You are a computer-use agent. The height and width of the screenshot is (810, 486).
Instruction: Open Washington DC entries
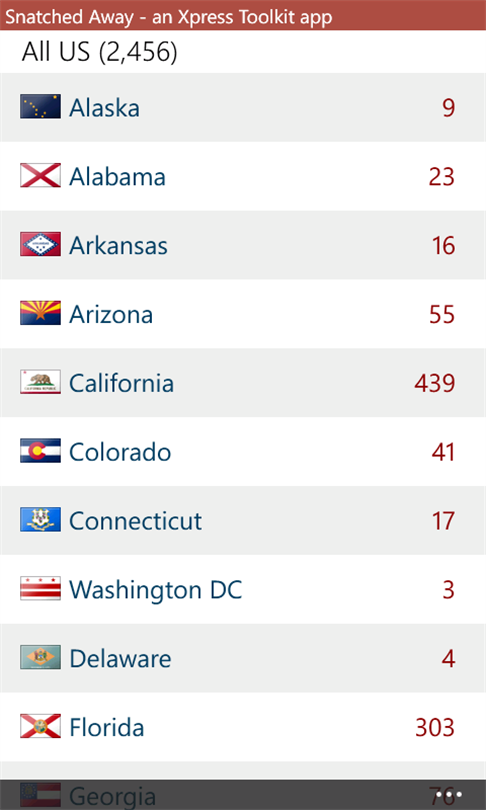tap(243, 589)
